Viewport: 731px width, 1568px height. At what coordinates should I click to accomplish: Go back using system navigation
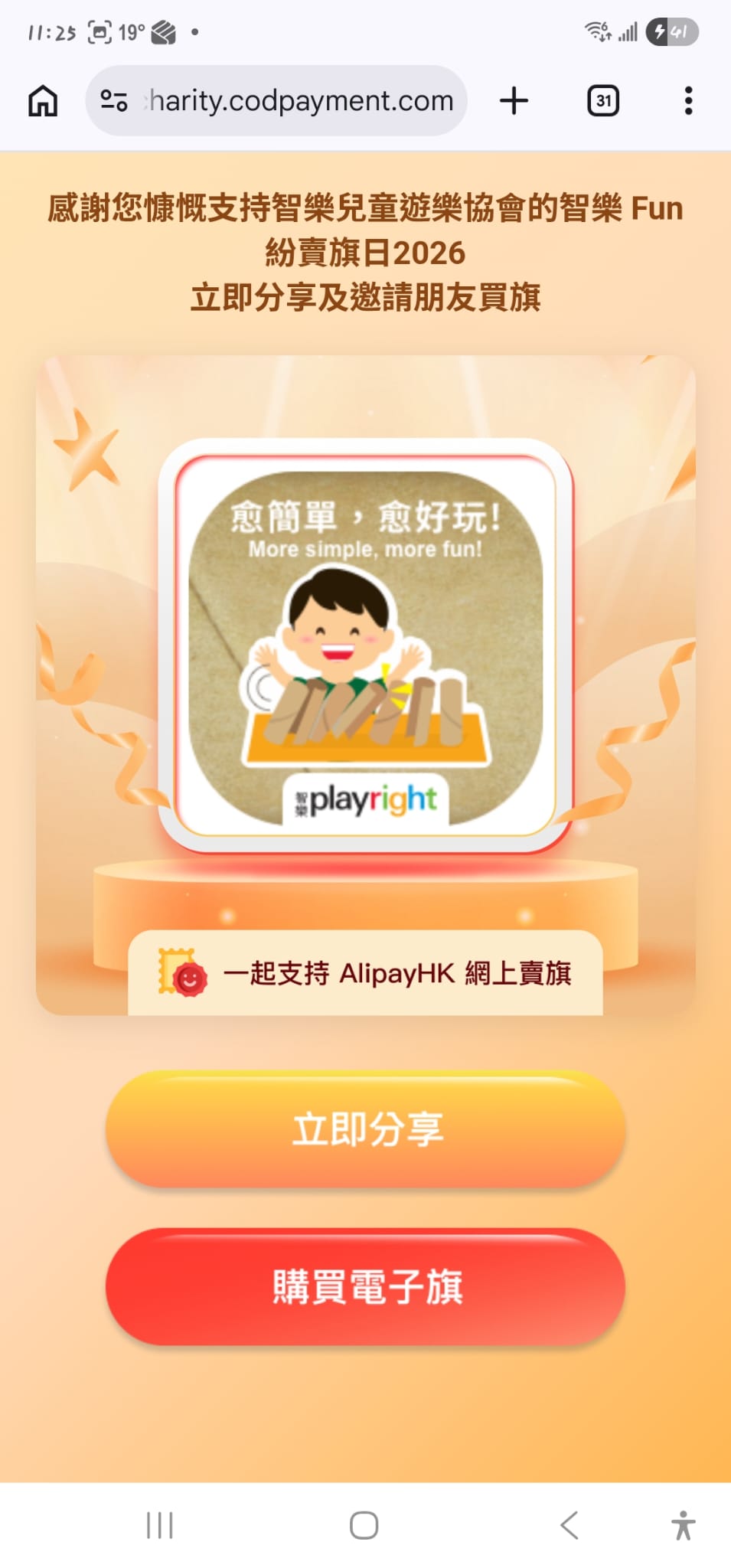(x=569, y=1525)
